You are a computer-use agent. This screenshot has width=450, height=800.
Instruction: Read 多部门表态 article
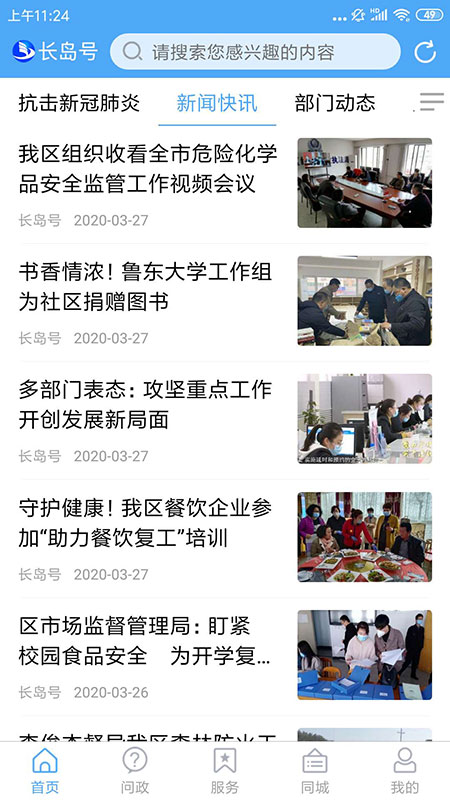[x=225, y=420]
